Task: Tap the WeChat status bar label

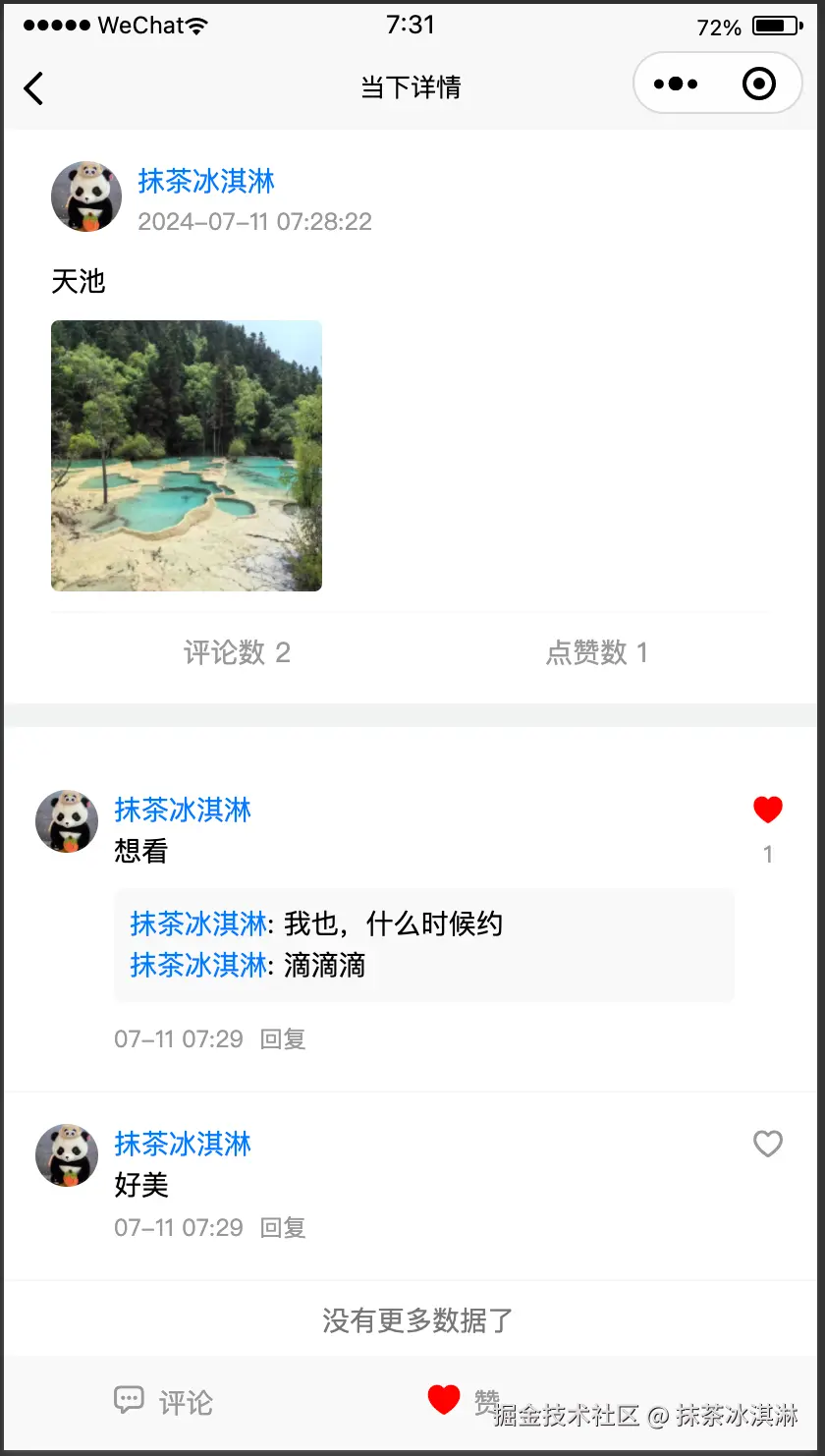Action: 139,26
